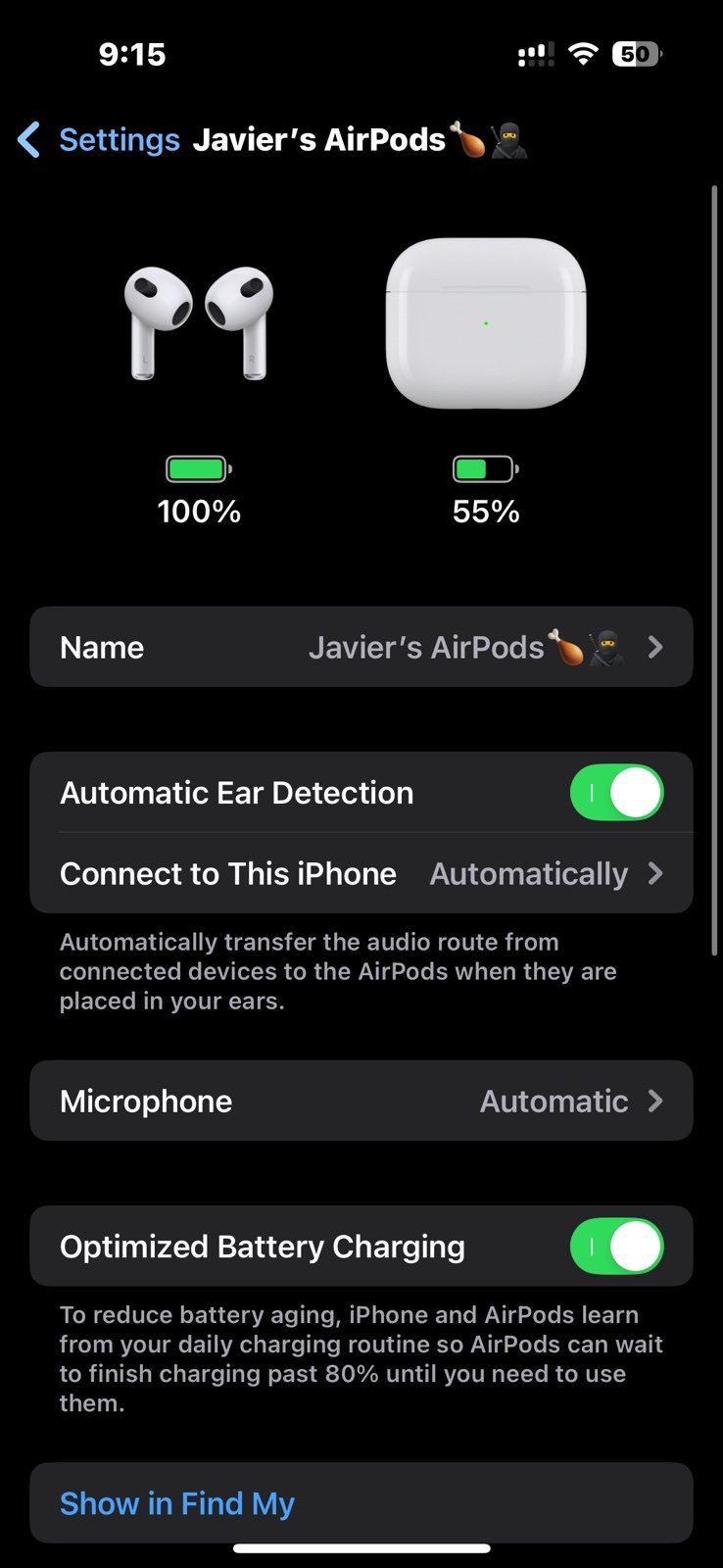Go back to Settings

click(99, 140)
